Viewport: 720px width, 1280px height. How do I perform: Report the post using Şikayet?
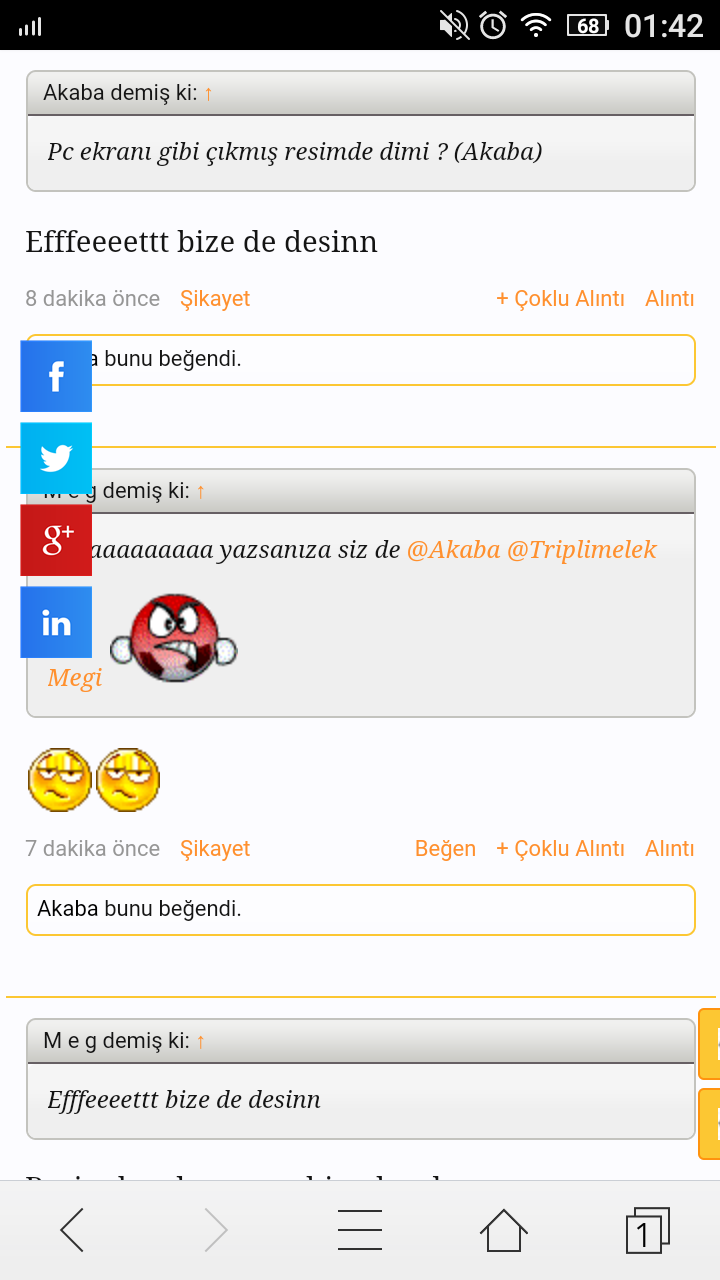pos(214,298)
